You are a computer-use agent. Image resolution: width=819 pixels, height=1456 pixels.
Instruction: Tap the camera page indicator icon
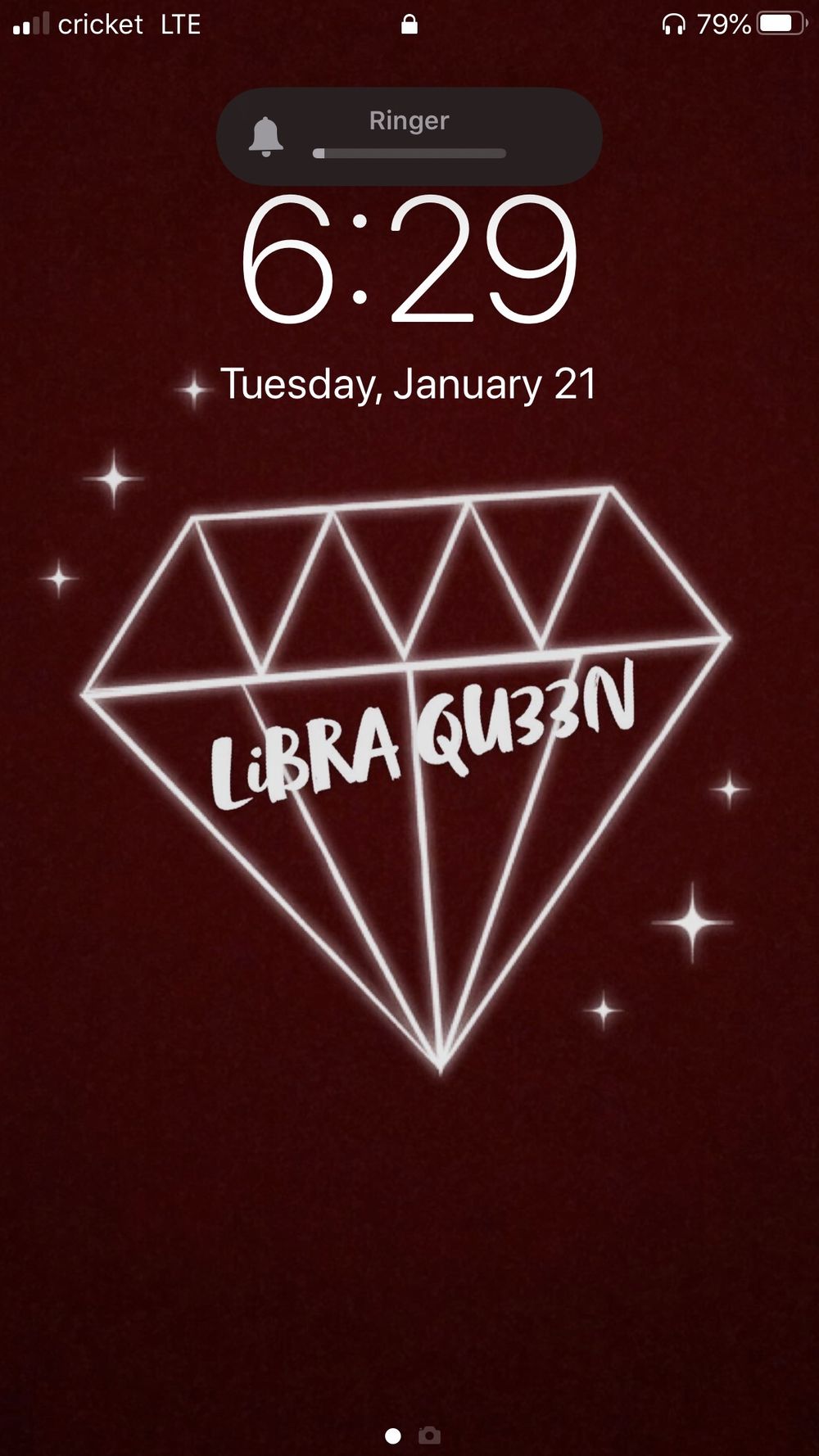429,1436
